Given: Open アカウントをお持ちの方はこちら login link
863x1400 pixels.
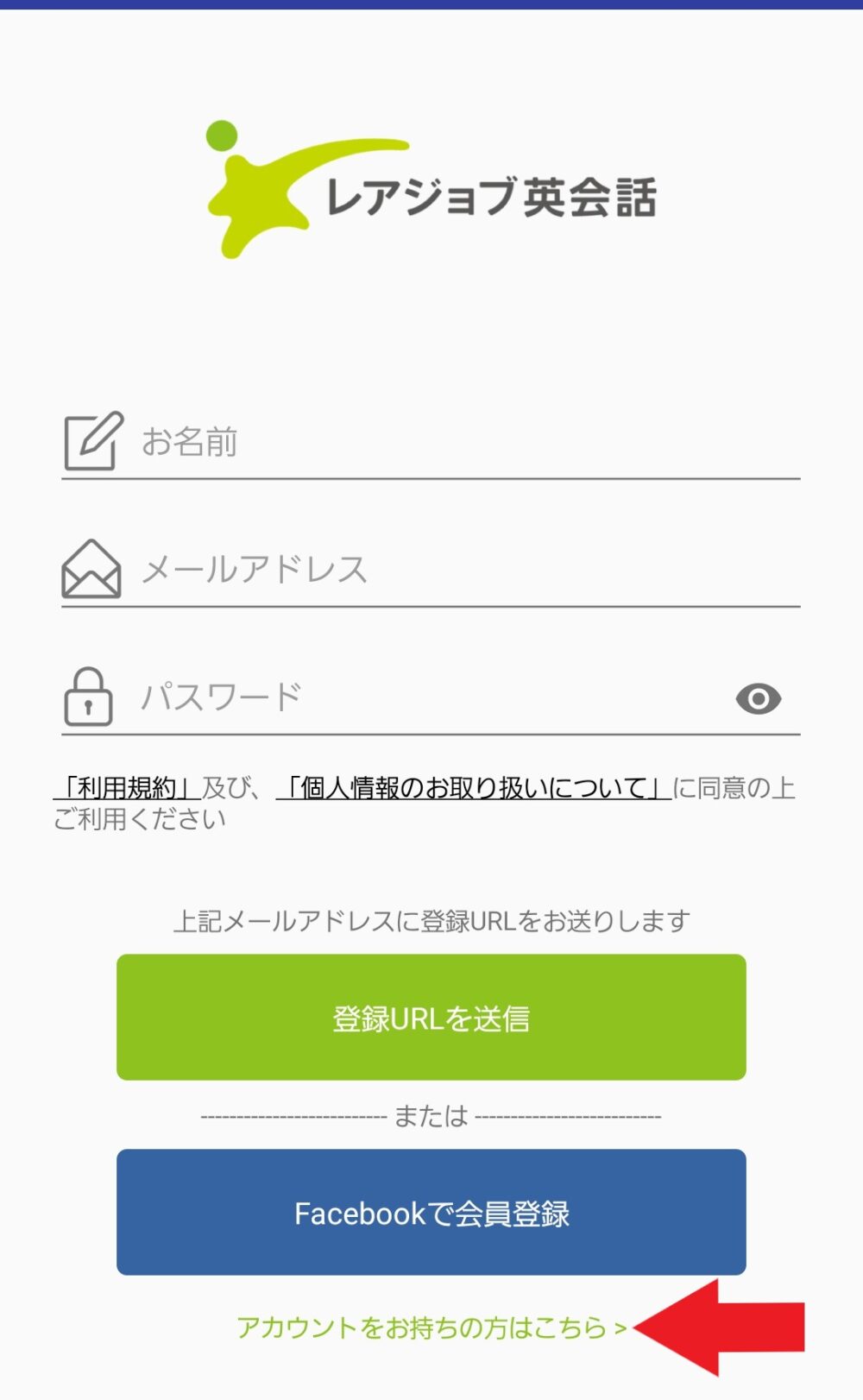Looking at the screenshot, I should pos(431,1327).
